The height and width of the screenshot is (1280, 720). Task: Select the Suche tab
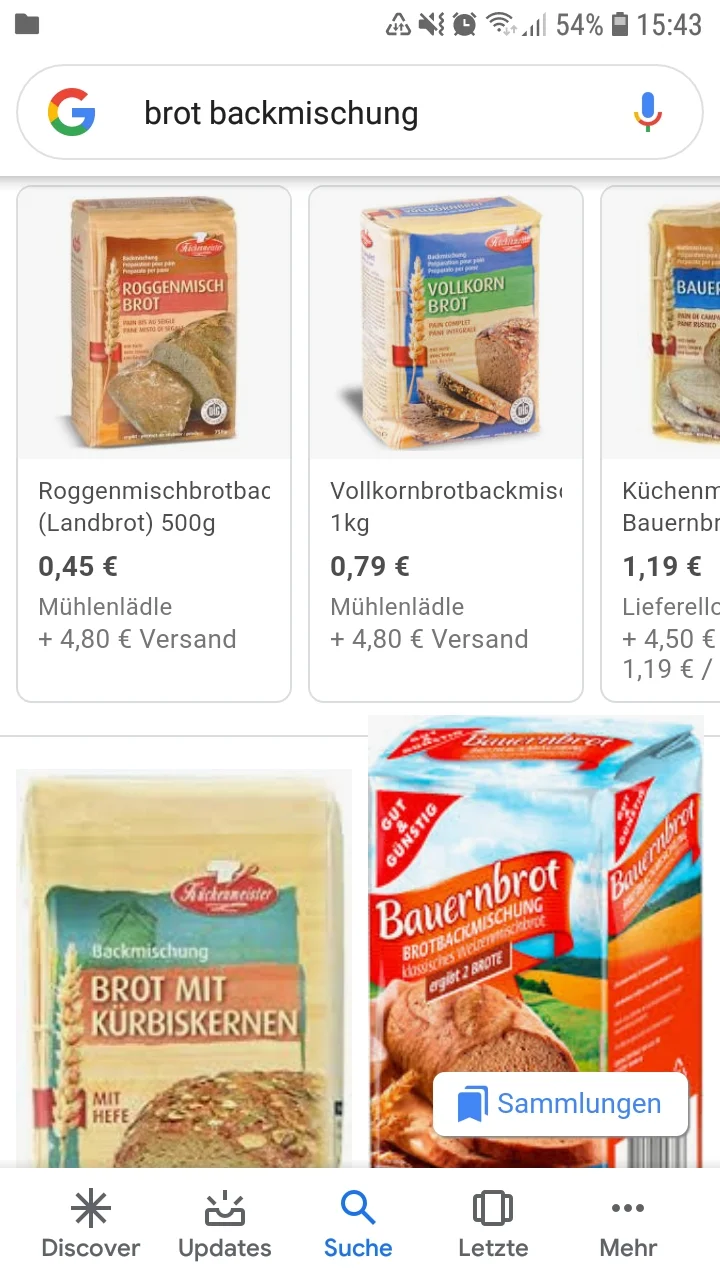[358, 1225]
